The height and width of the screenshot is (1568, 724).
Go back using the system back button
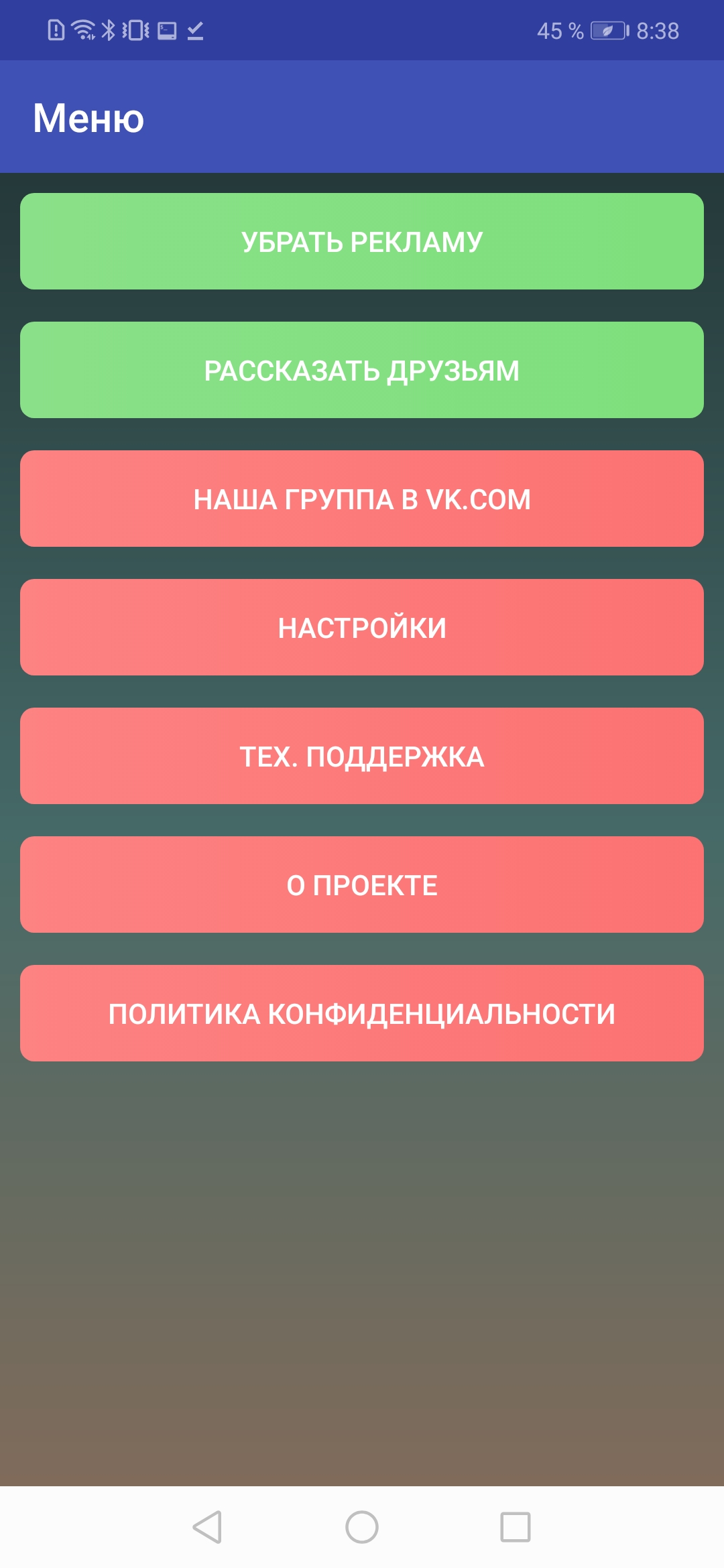(x=207, y=1527)
